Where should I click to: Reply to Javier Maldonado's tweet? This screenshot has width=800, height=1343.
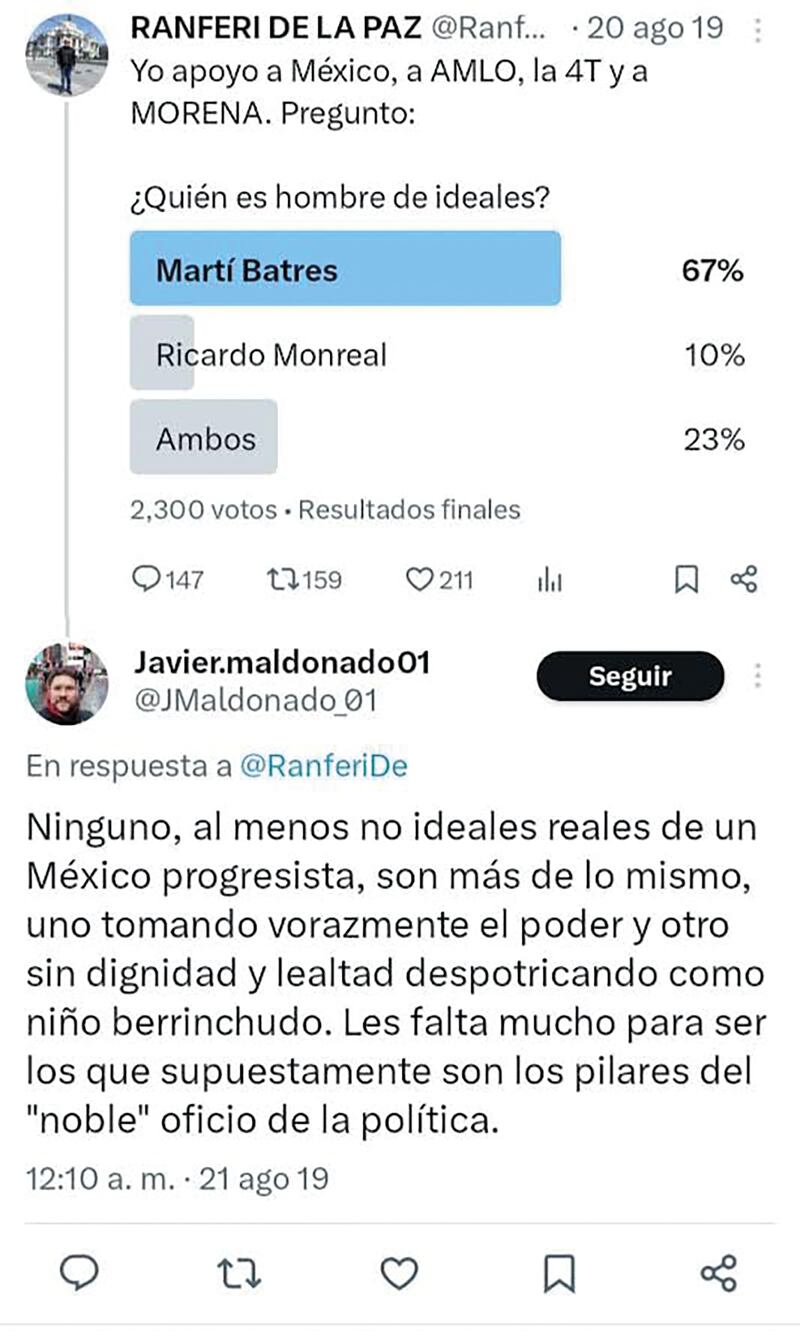(x=79, y=1272)
